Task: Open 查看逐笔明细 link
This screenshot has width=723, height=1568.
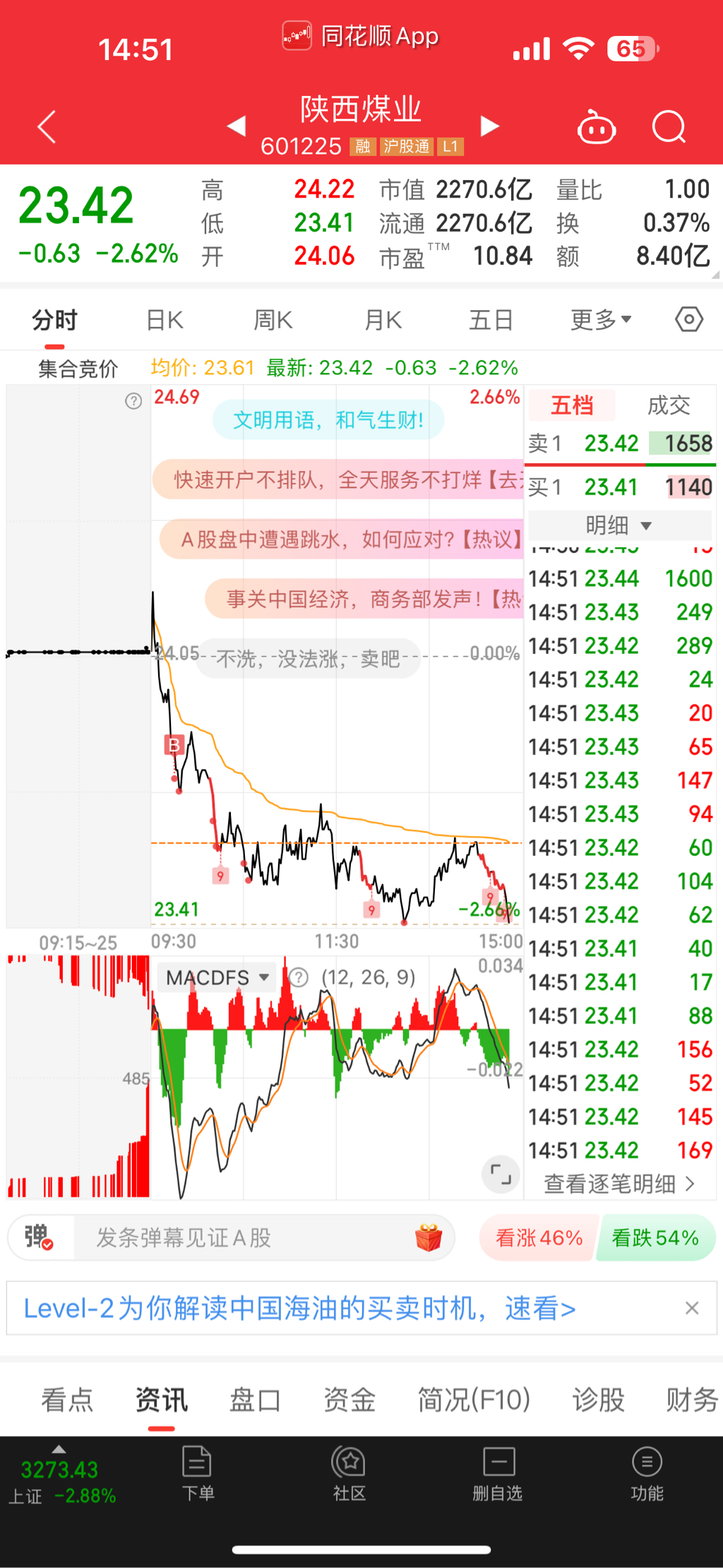Action: (619, 1184)
